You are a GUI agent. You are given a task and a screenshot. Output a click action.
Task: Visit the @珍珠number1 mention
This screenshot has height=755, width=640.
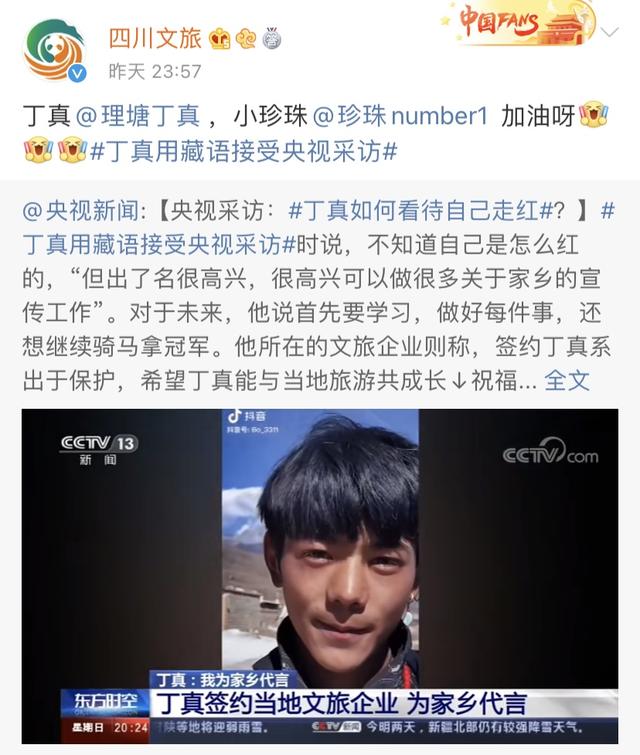pos(400,116)
